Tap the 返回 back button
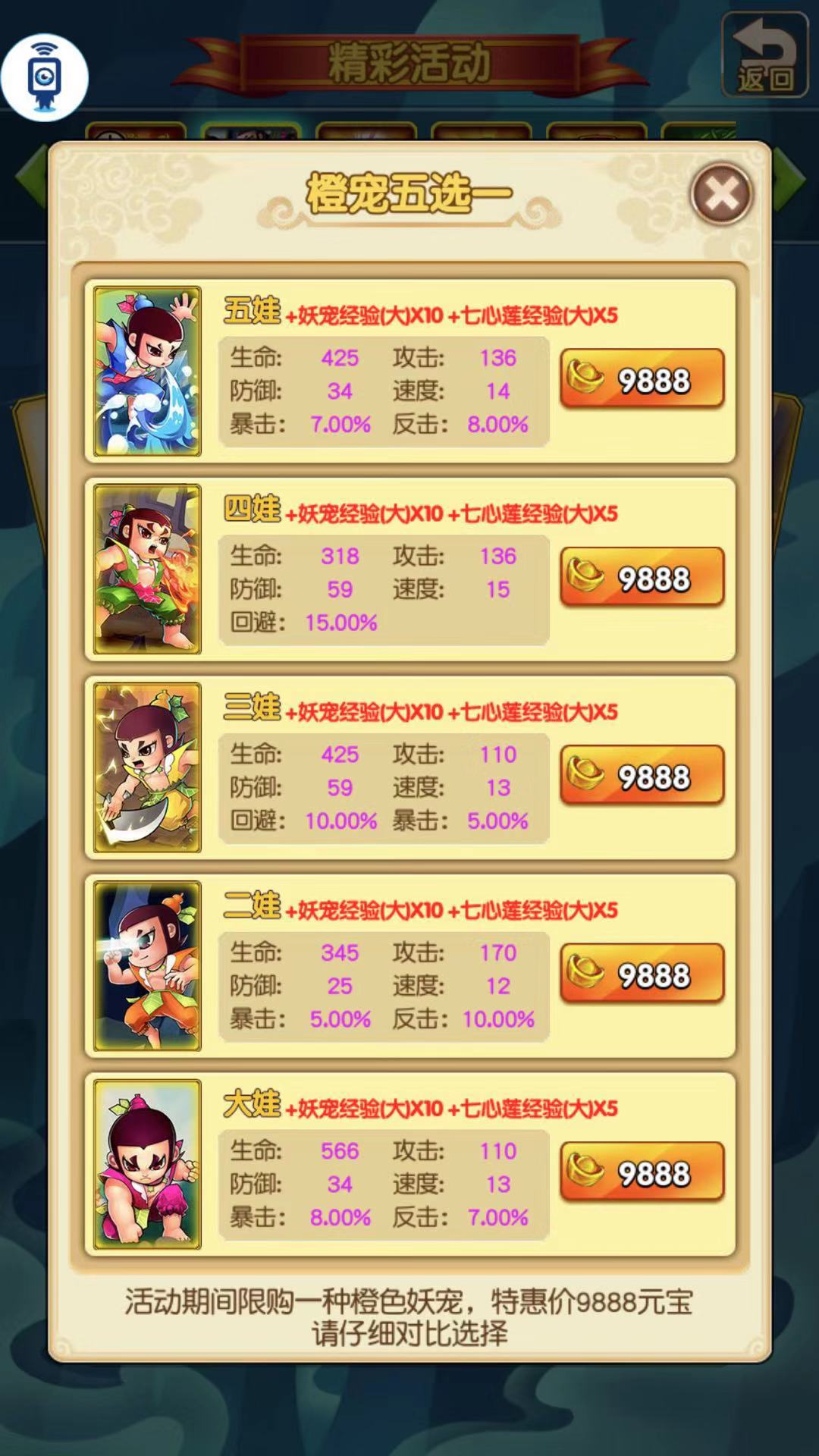This screenshot has width=819, height=1456. coord(764,56)
